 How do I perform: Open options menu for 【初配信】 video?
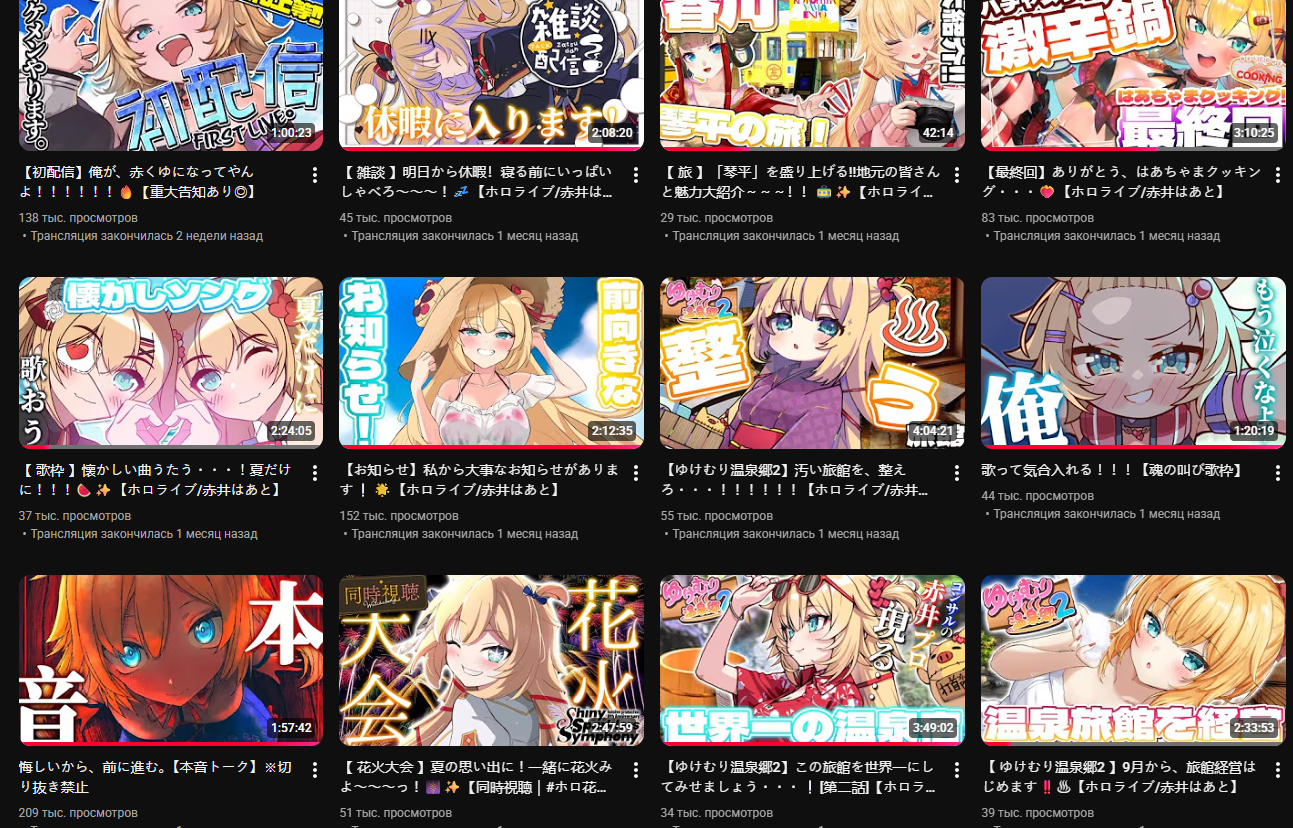314,175
